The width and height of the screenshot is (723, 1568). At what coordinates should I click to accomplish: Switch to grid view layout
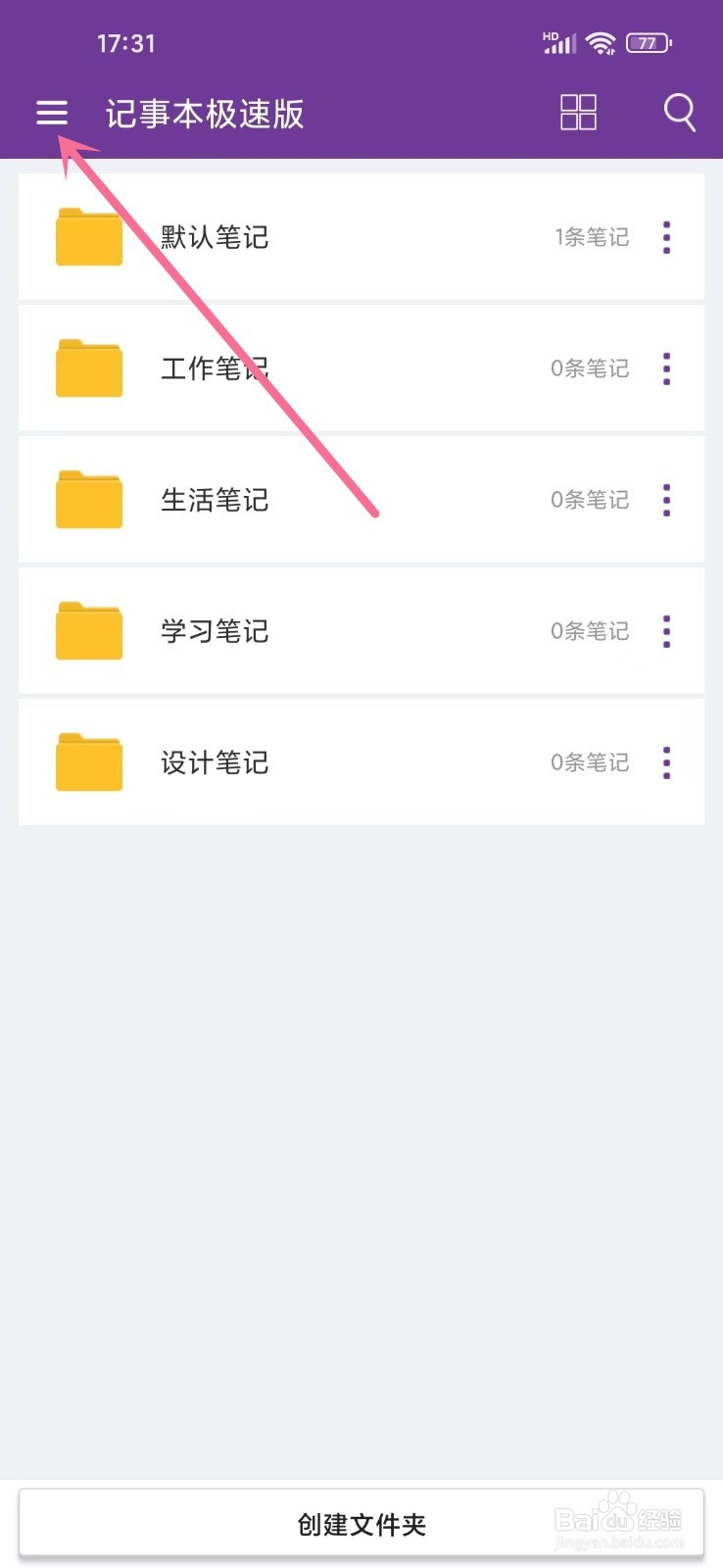click(x=578, y=113)
